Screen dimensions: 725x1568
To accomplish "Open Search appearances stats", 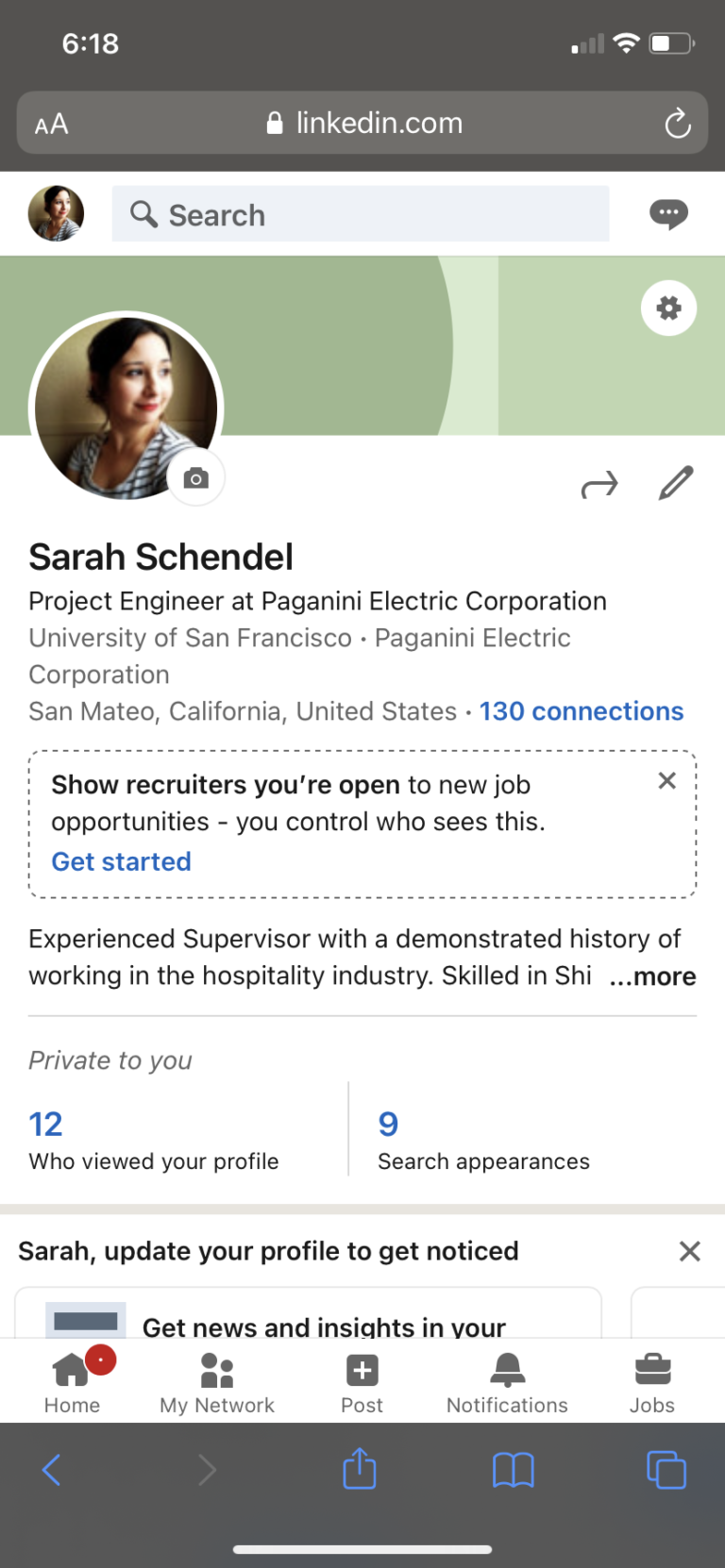I will [x=483, y=1141].
